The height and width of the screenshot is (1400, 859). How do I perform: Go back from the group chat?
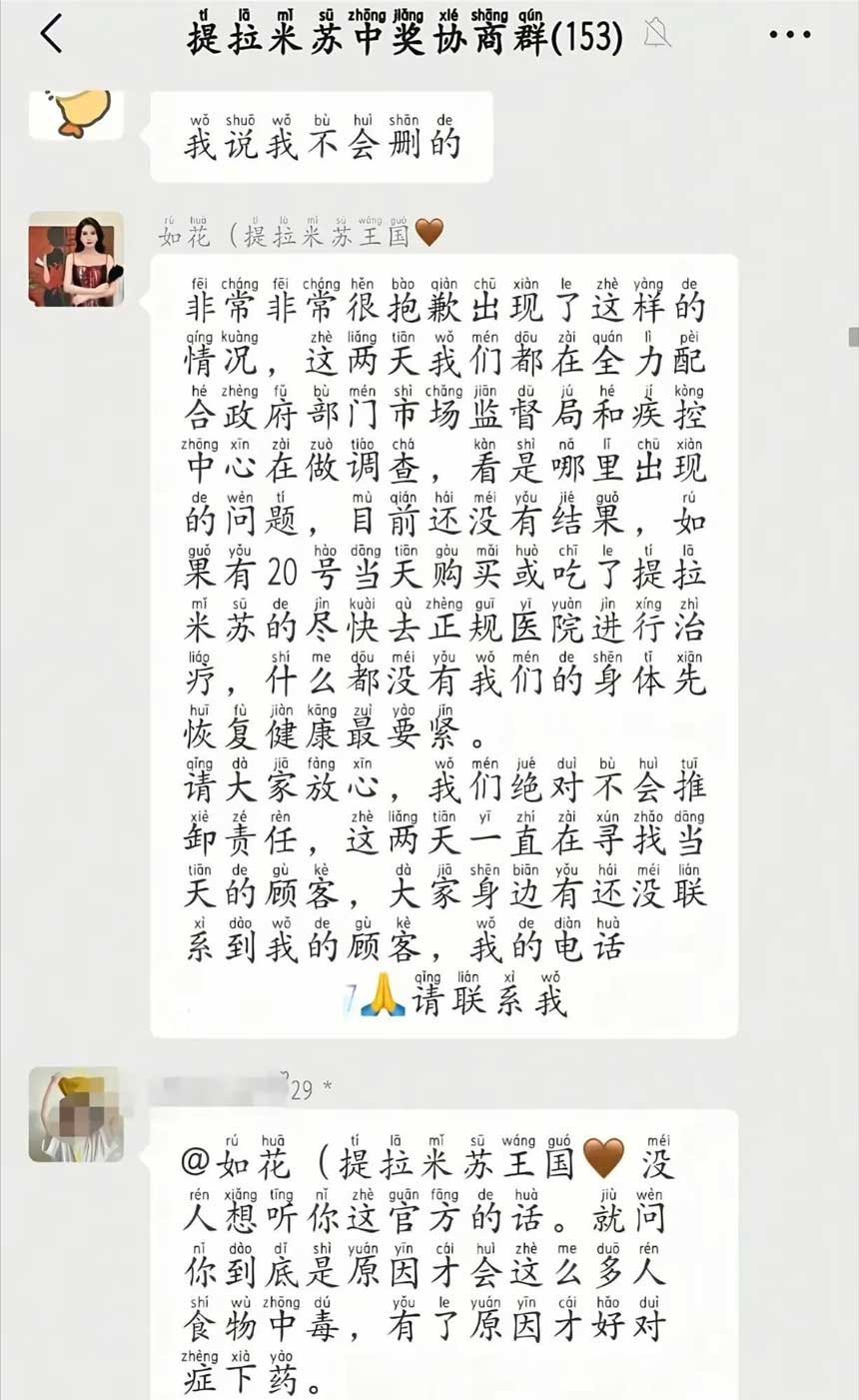[x=52, y=34]
